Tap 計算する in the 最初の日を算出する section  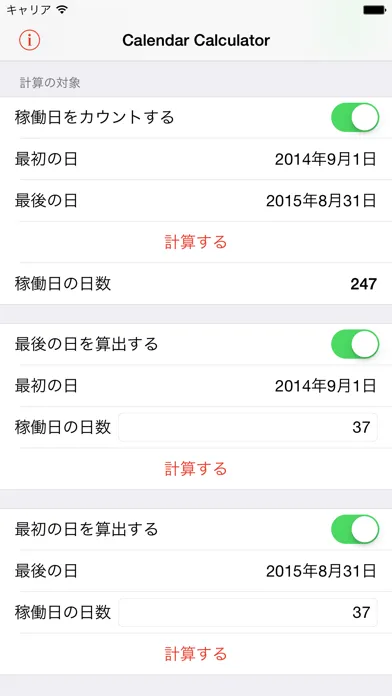[x=196, y=654]
